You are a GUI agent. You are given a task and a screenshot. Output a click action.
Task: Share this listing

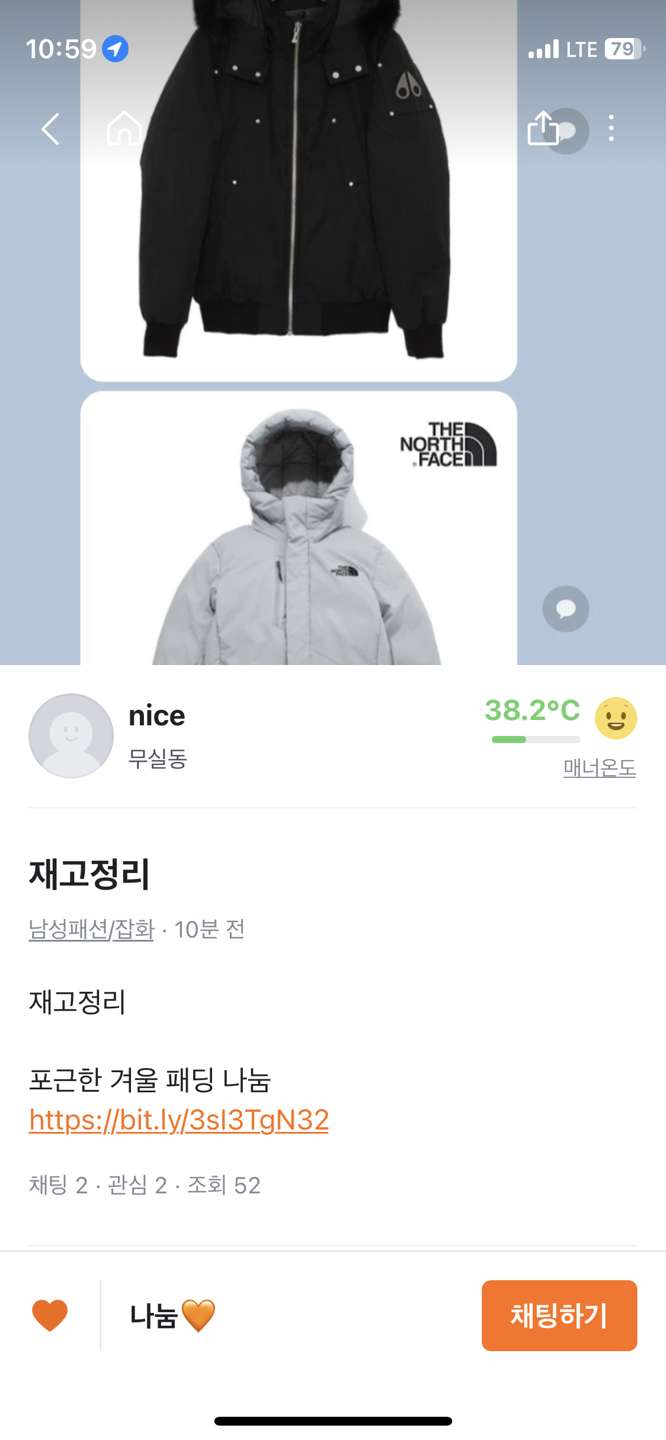pos(542,128)
